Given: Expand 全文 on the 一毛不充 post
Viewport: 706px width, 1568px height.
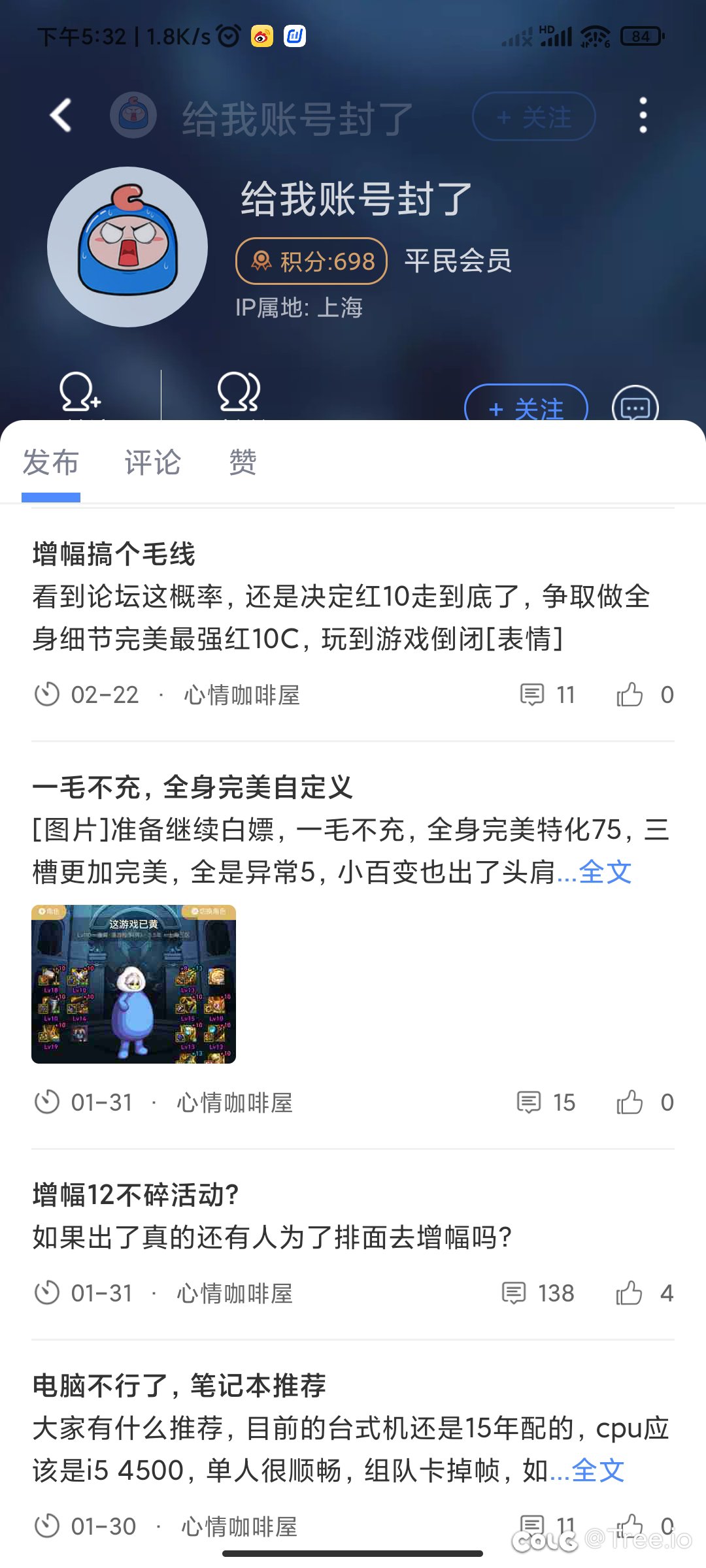Looking at the screenshot, I should (605, 872).
